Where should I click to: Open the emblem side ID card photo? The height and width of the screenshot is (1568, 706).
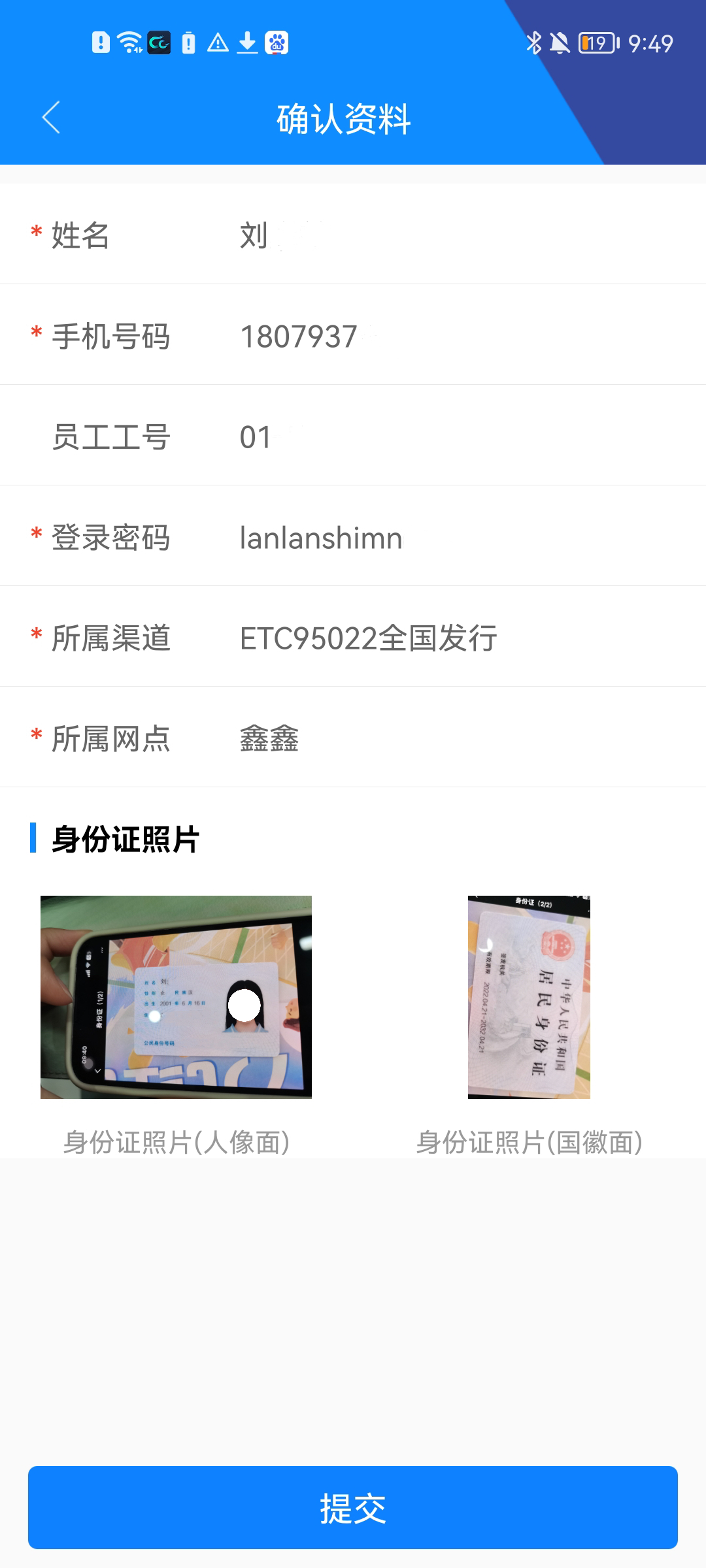pyautogui.click(x=528, y=996)
